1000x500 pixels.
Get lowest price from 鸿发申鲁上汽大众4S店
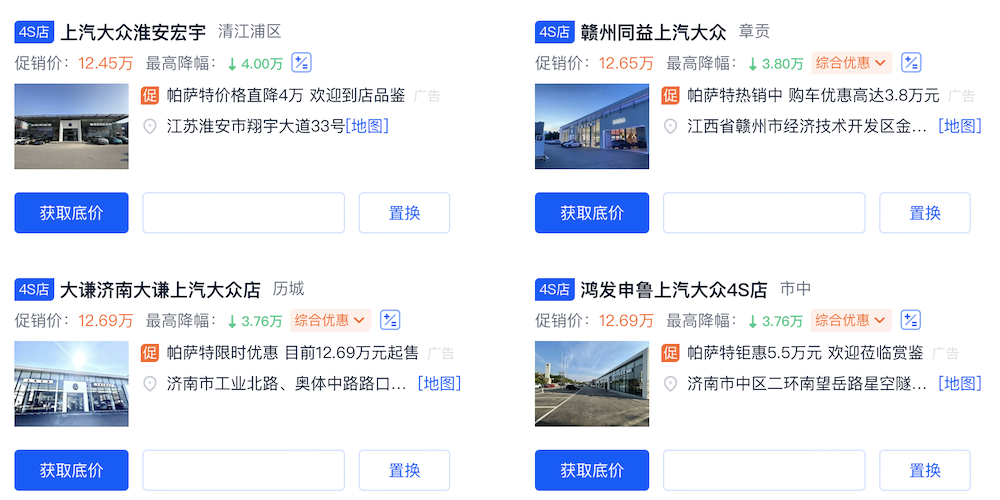(x=591, y=470)
